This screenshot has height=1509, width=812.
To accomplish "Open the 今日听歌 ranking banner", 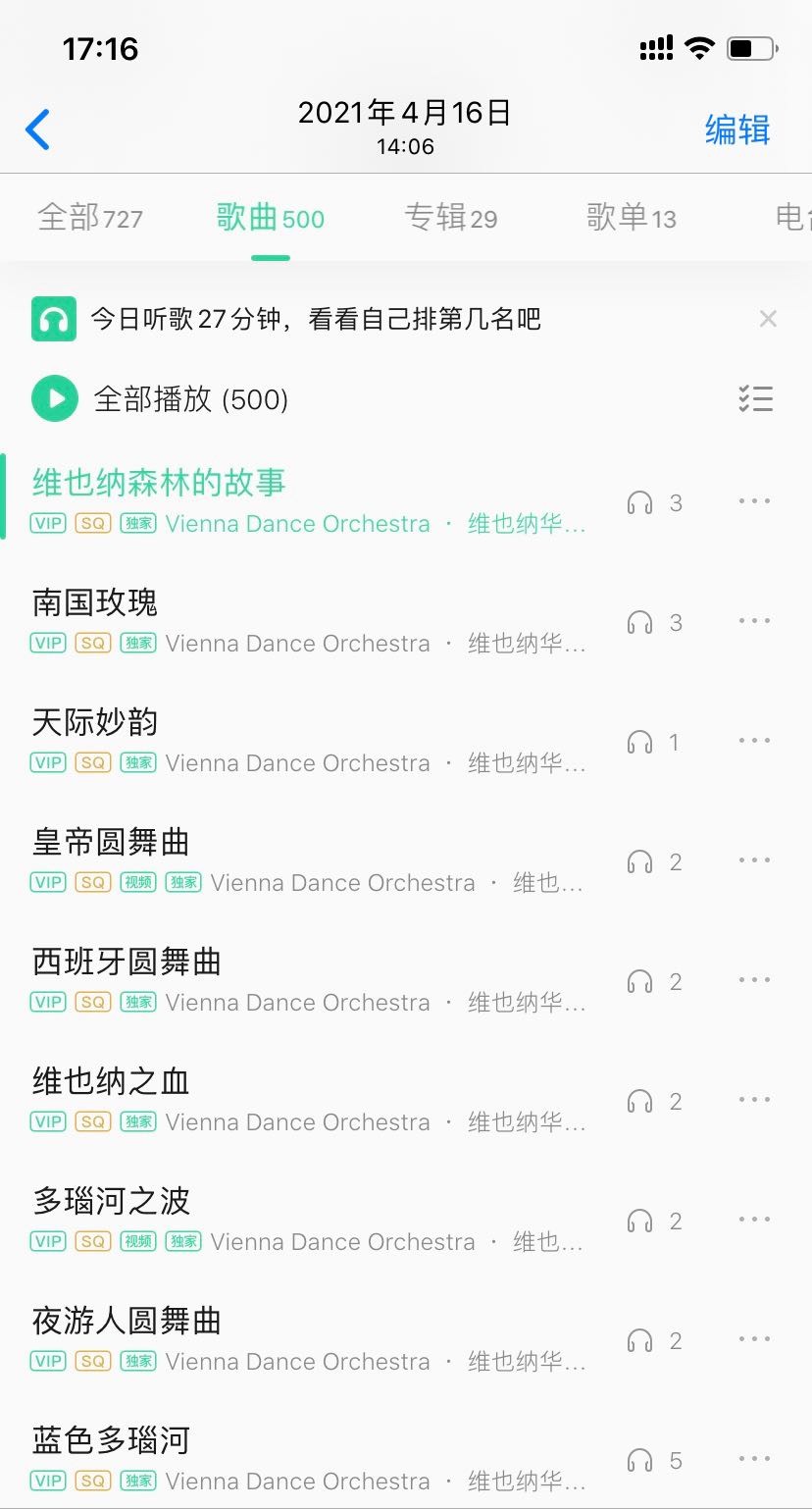I will click(x=314, y=319).
